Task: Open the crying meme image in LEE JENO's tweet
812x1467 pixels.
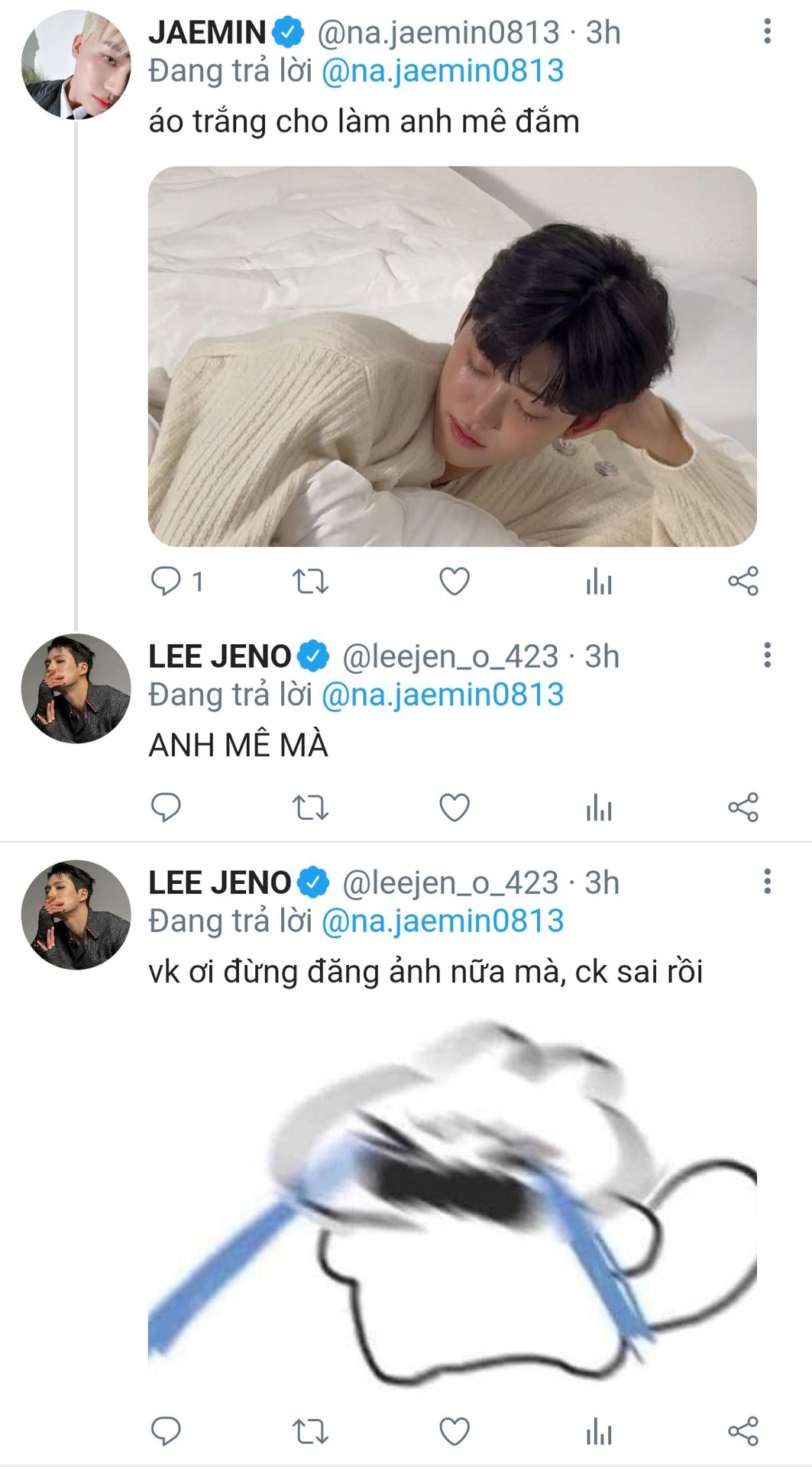Action: (x=452, y=1200)
